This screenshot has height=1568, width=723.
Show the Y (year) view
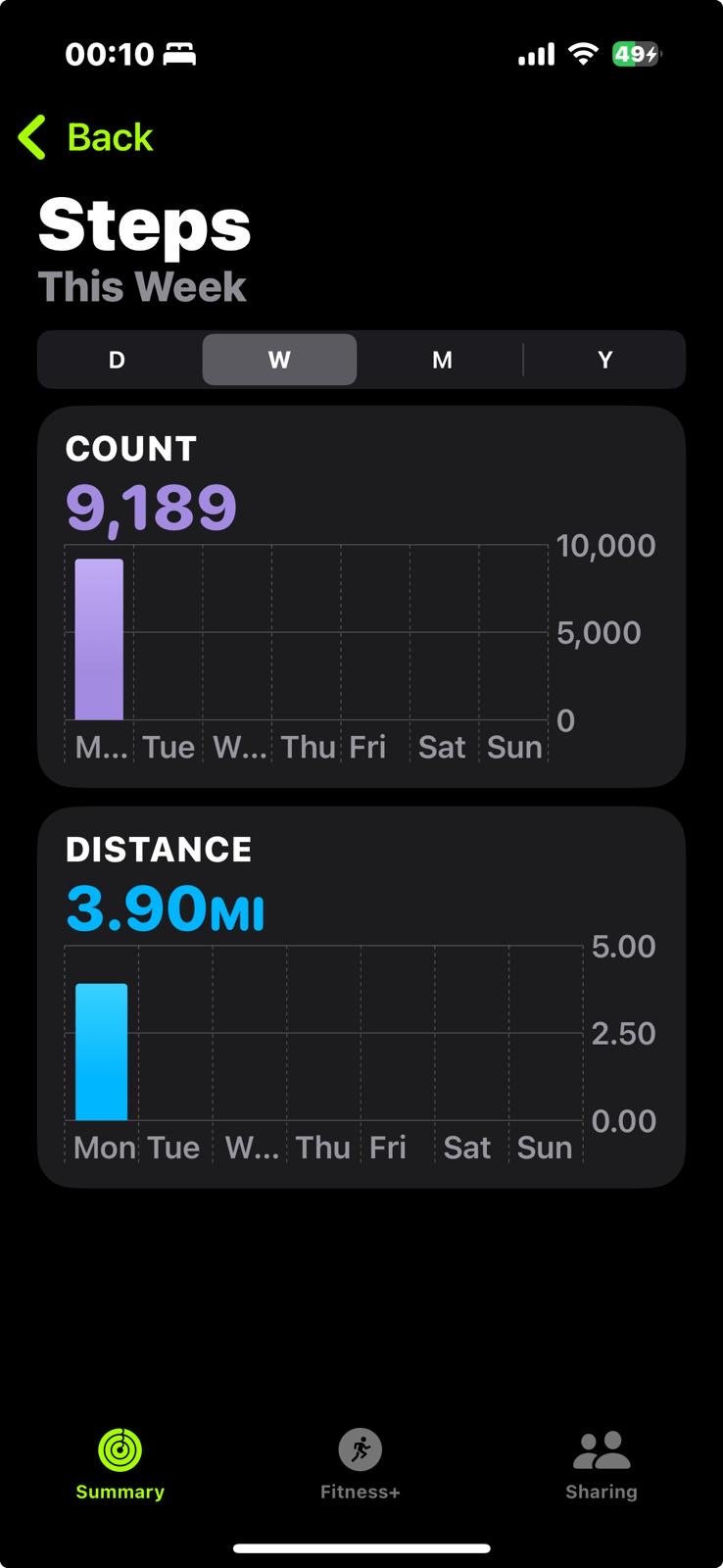pyautogui.click(x=604, y=360)
